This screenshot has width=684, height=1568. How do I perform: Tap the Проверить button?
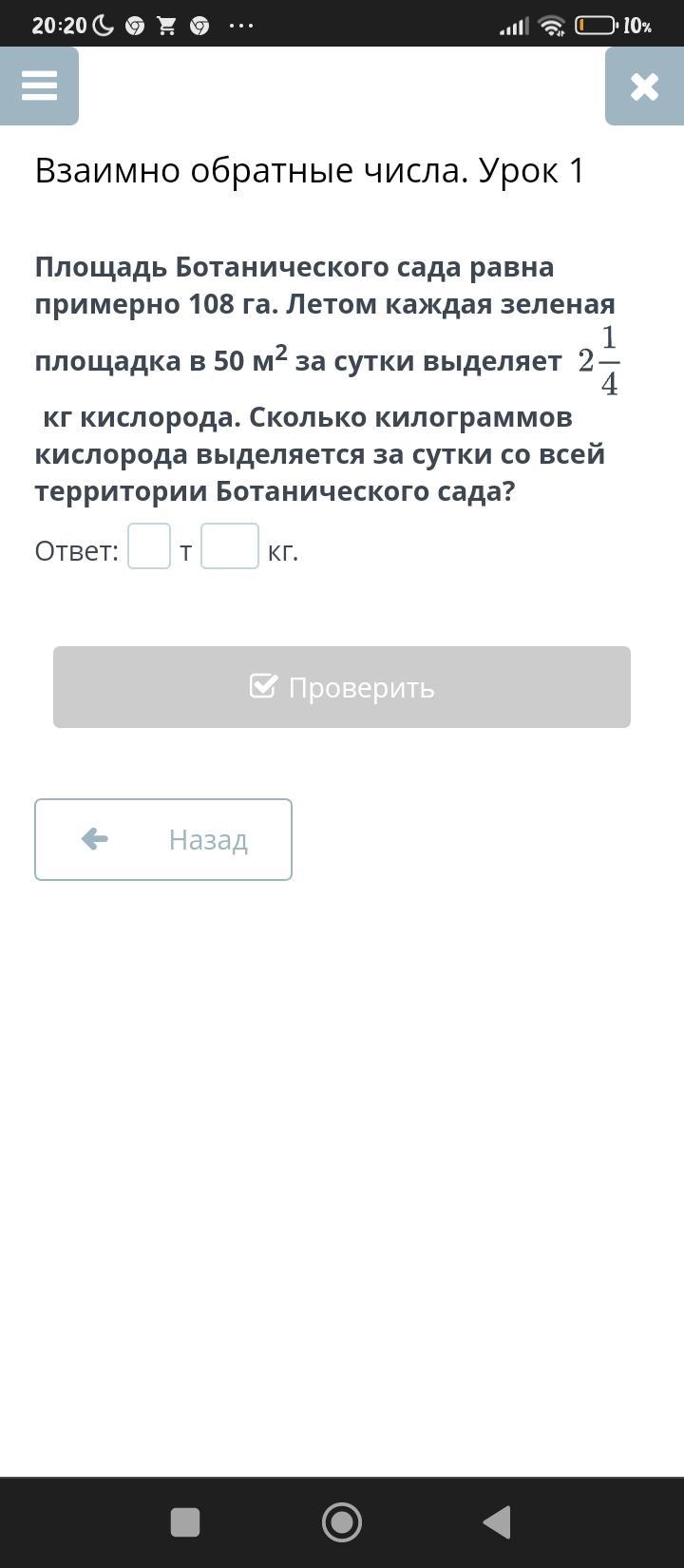(x=342, y=687)
